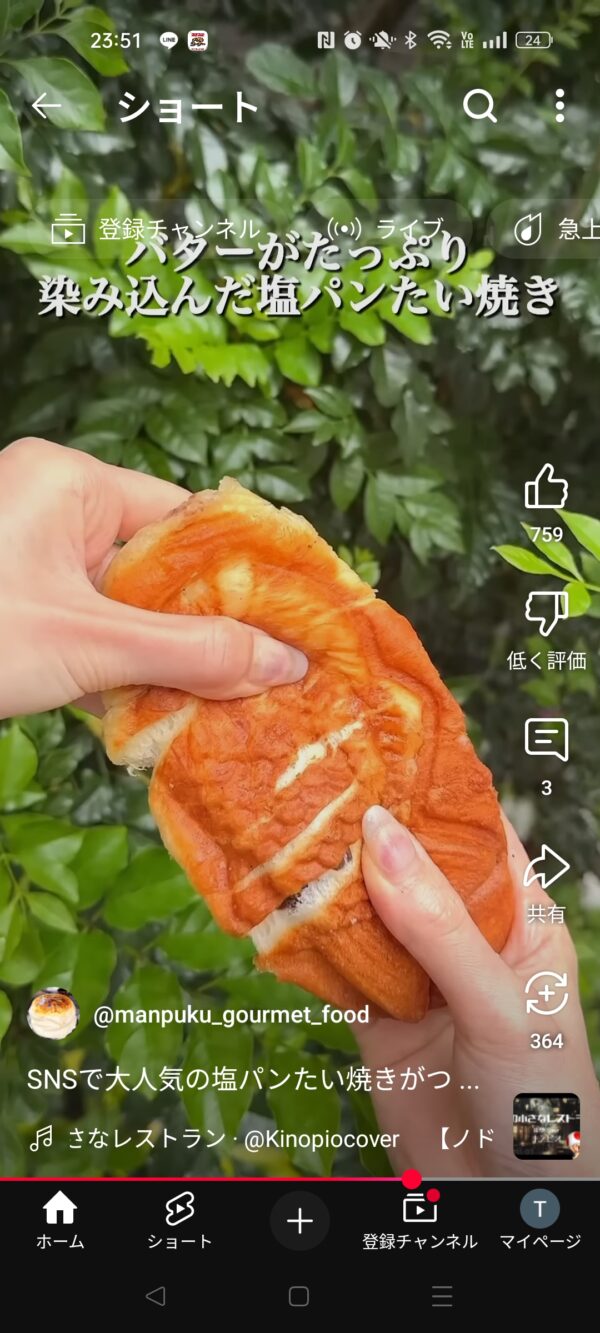Open search in Shorts
The image size is (600, 1333).
(x=480, y=106)
